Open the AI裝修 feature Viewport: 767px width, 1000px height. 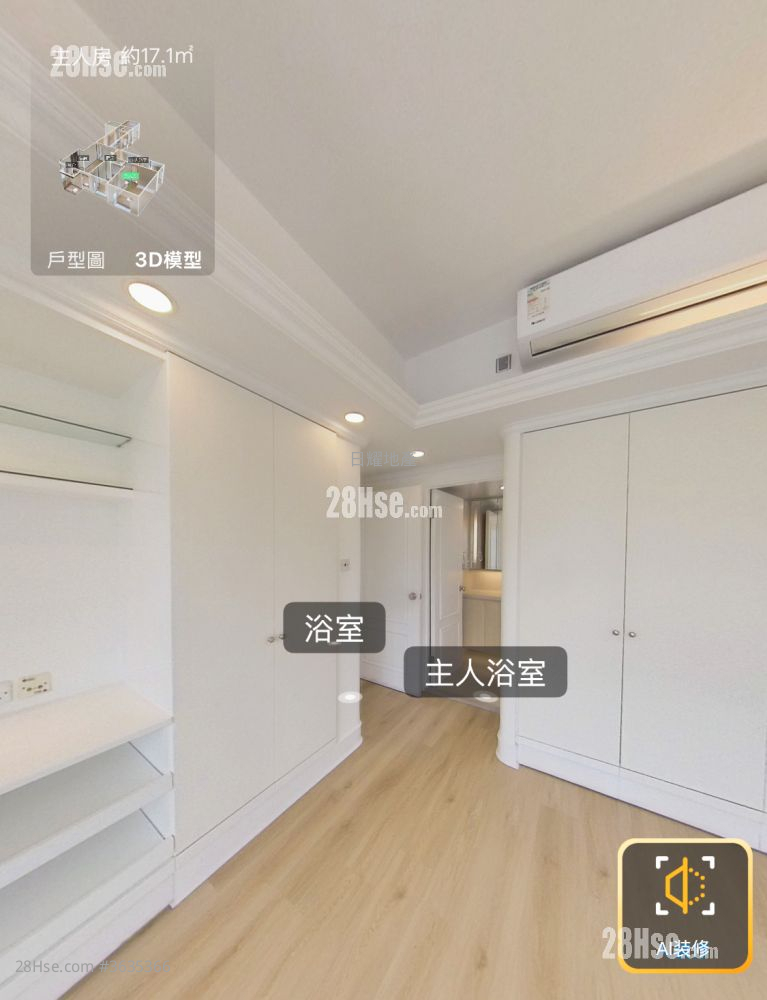685,906
